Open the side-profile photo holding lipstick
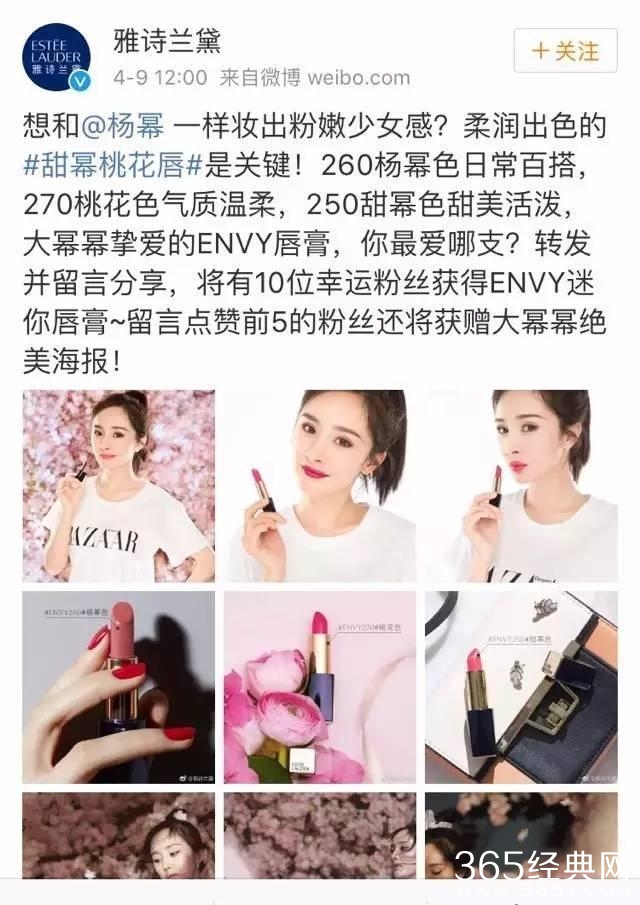Screen dimensions: 640x905 coord(521,485)
